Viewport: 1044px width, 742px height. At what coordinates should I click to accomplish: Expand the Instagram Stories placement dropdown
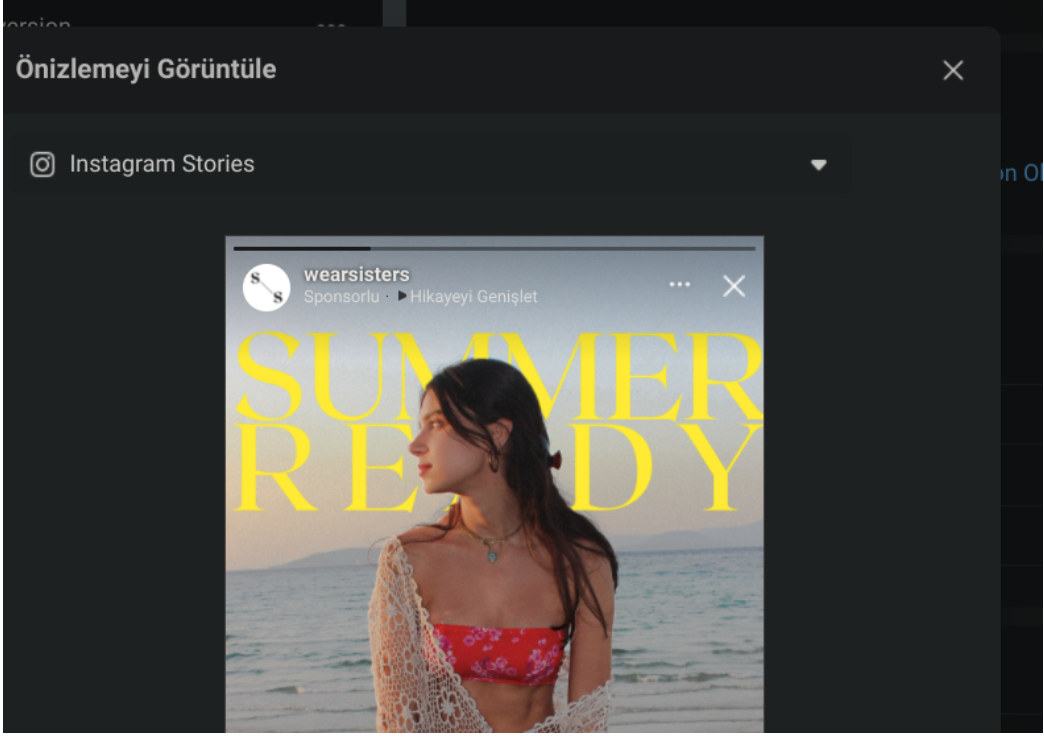point(819,165)
